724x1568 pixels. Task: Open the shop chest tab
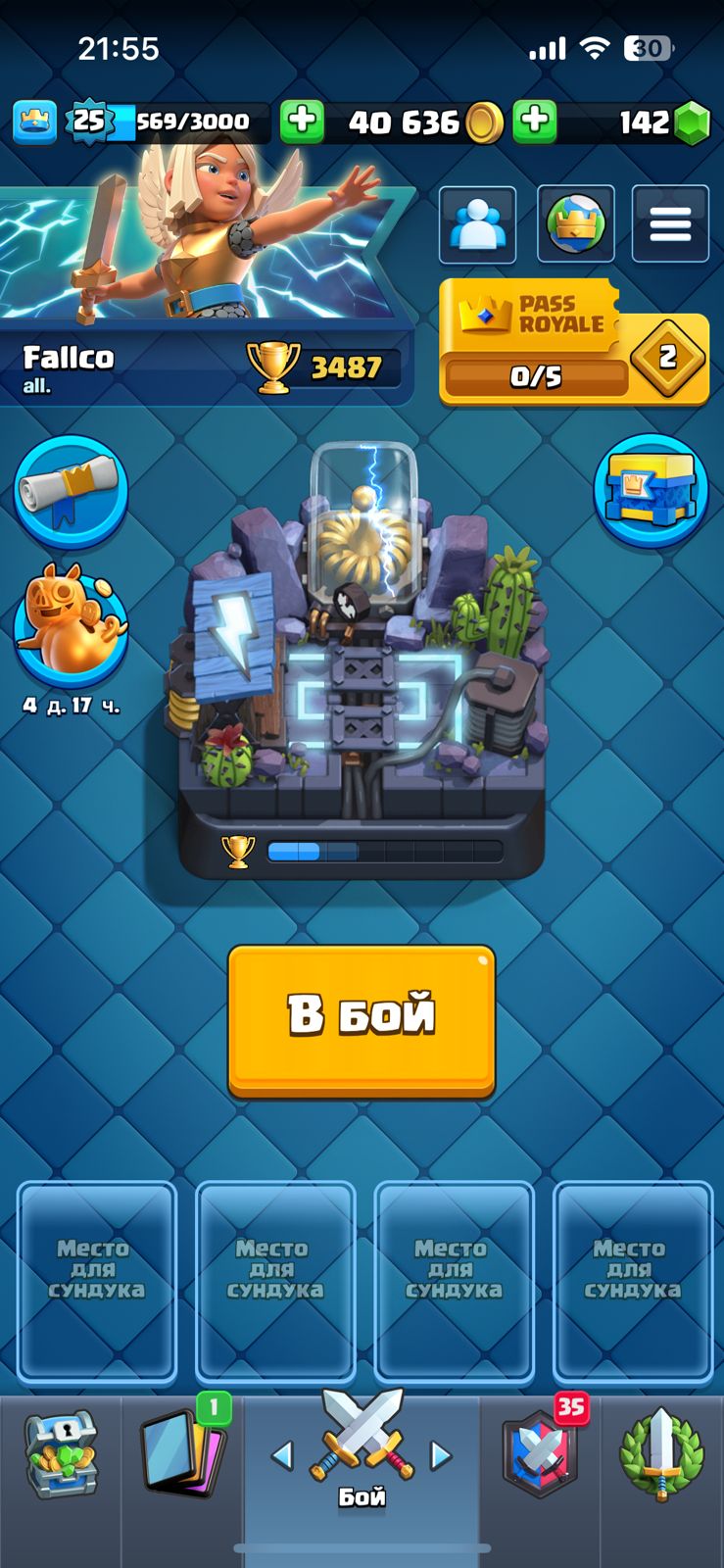pyautogui.click(x=61, y=1455)
